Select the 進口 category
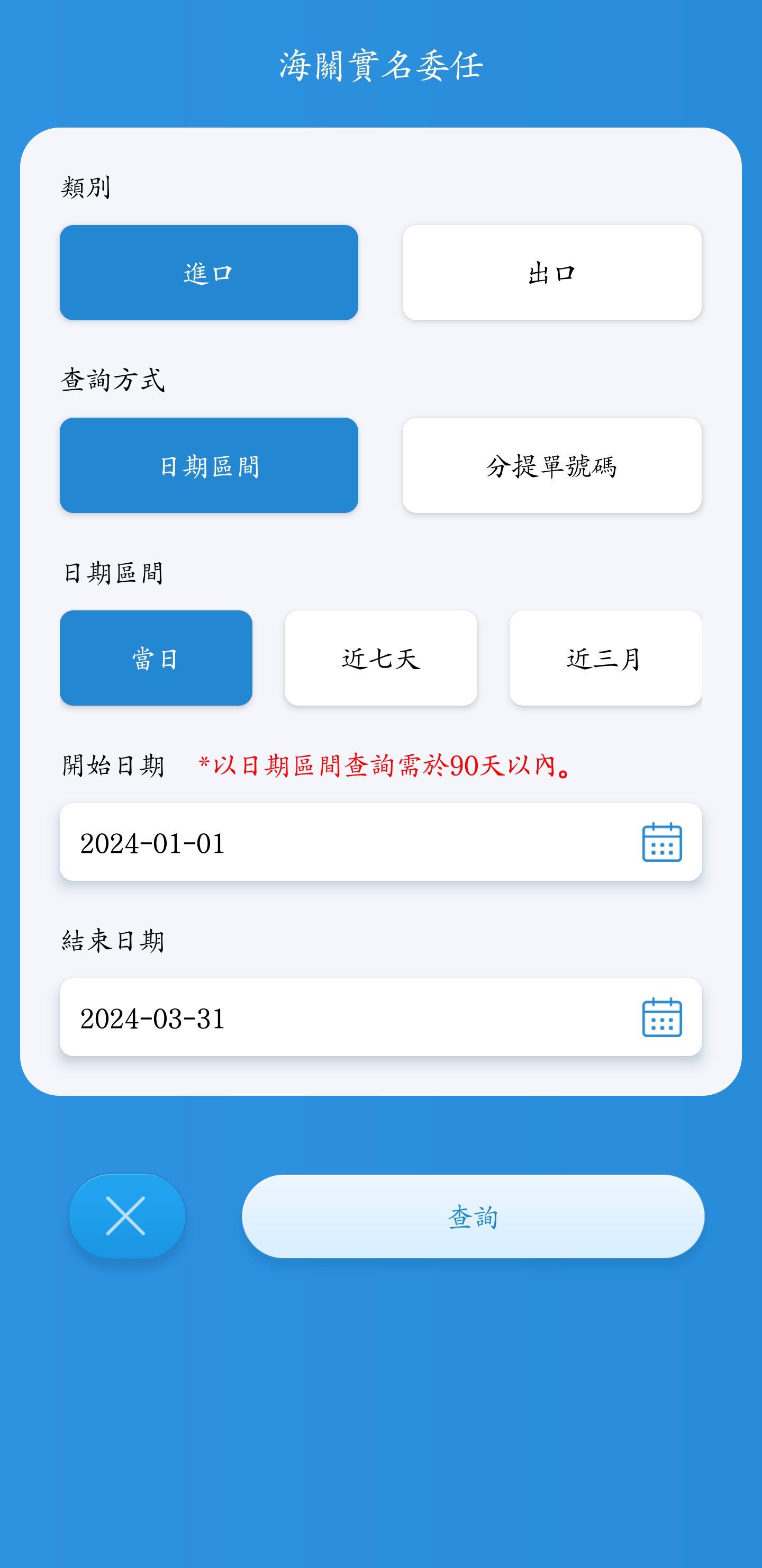The image size is (762, 1568). (x=209, y=273)
